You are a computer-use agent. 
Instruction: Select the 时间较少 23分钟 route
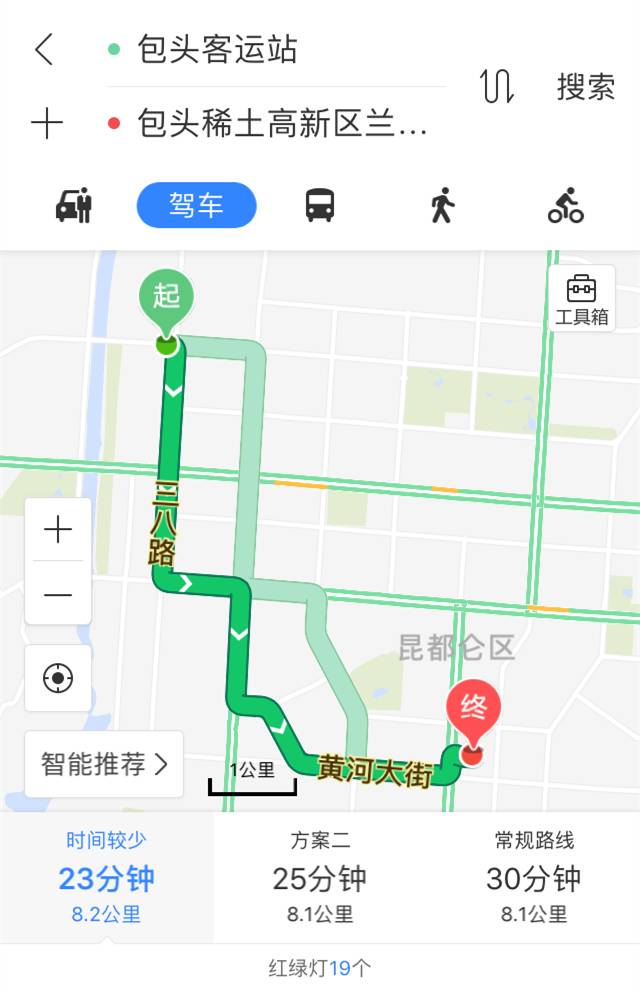point(106,878)
